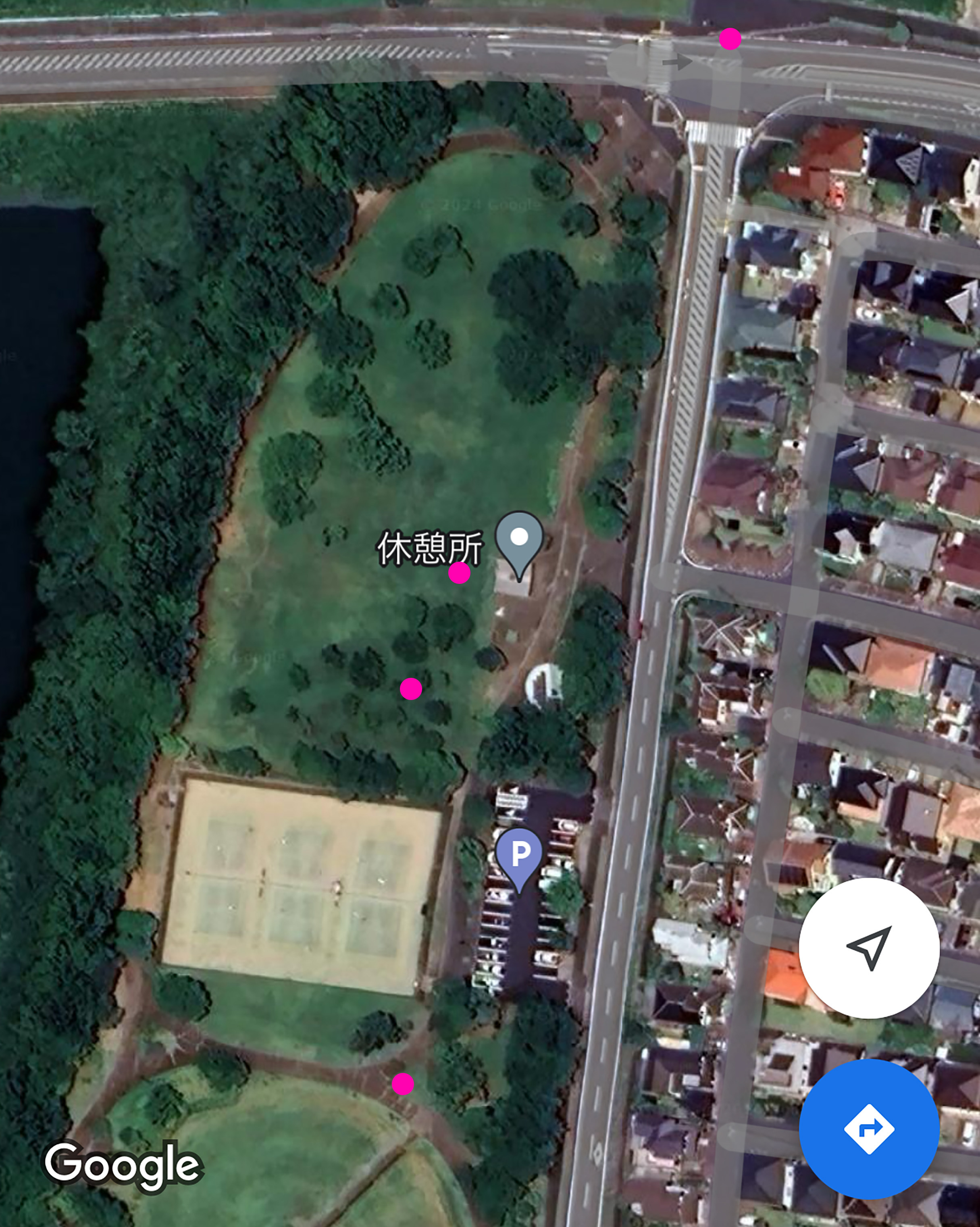The width and height of the screenshot is (980, 1227).
Task: Center map on my location
Action: [868, 948]
